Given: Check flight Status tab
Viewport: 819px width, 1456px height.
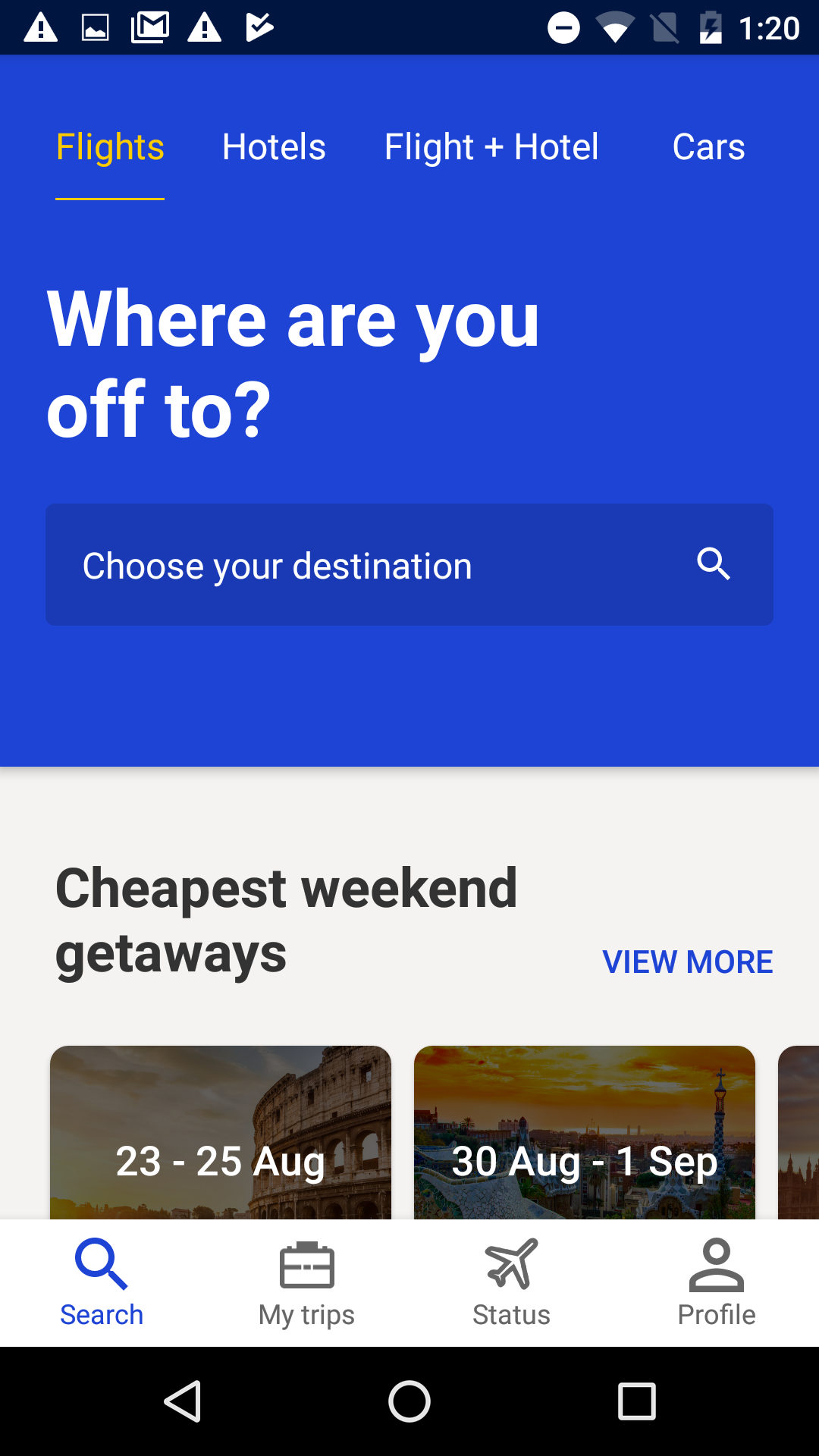Looking at the screenshot, I should click(511, 1283).
